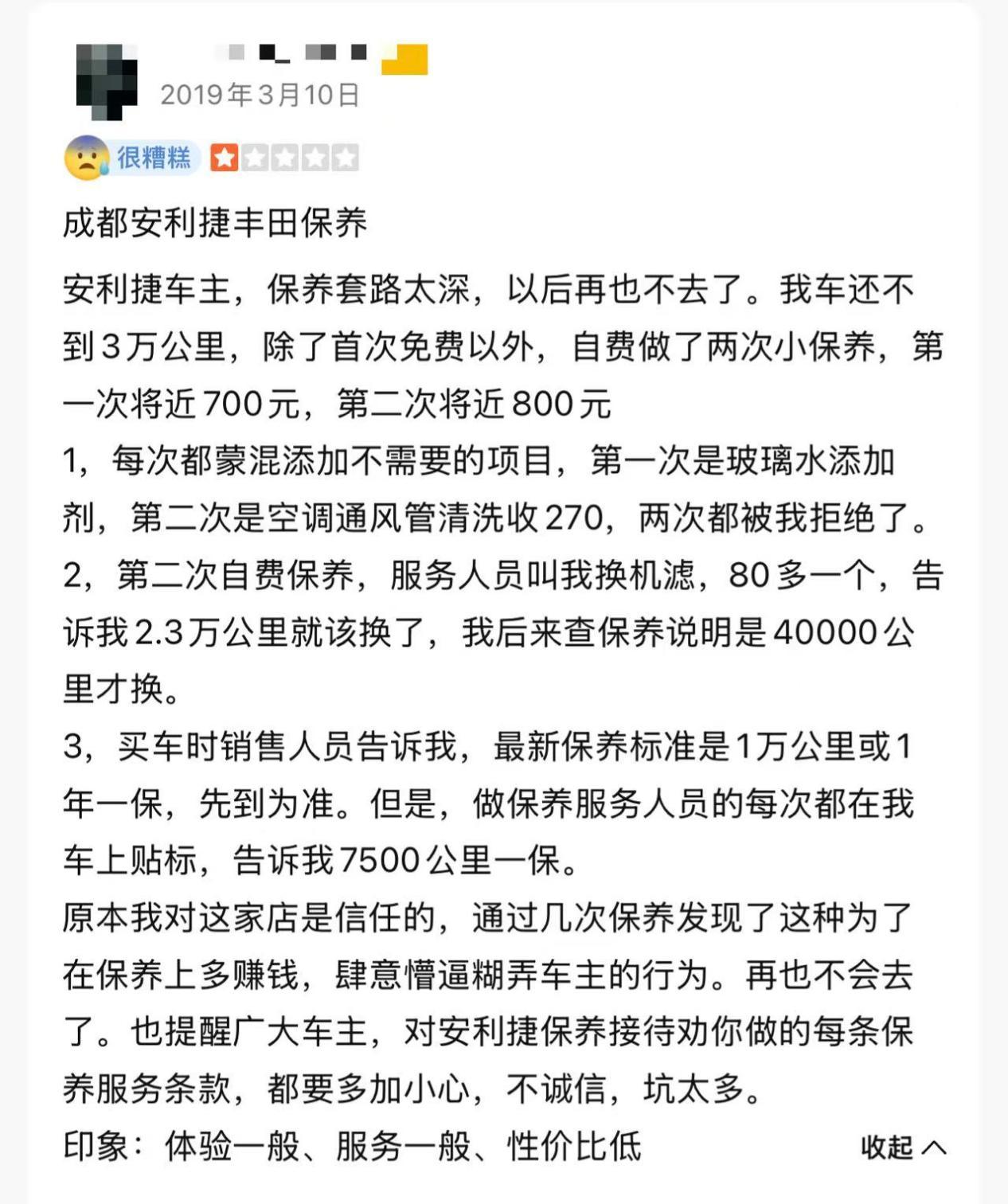Collapse the review with 收起

tap(902, 1147)
